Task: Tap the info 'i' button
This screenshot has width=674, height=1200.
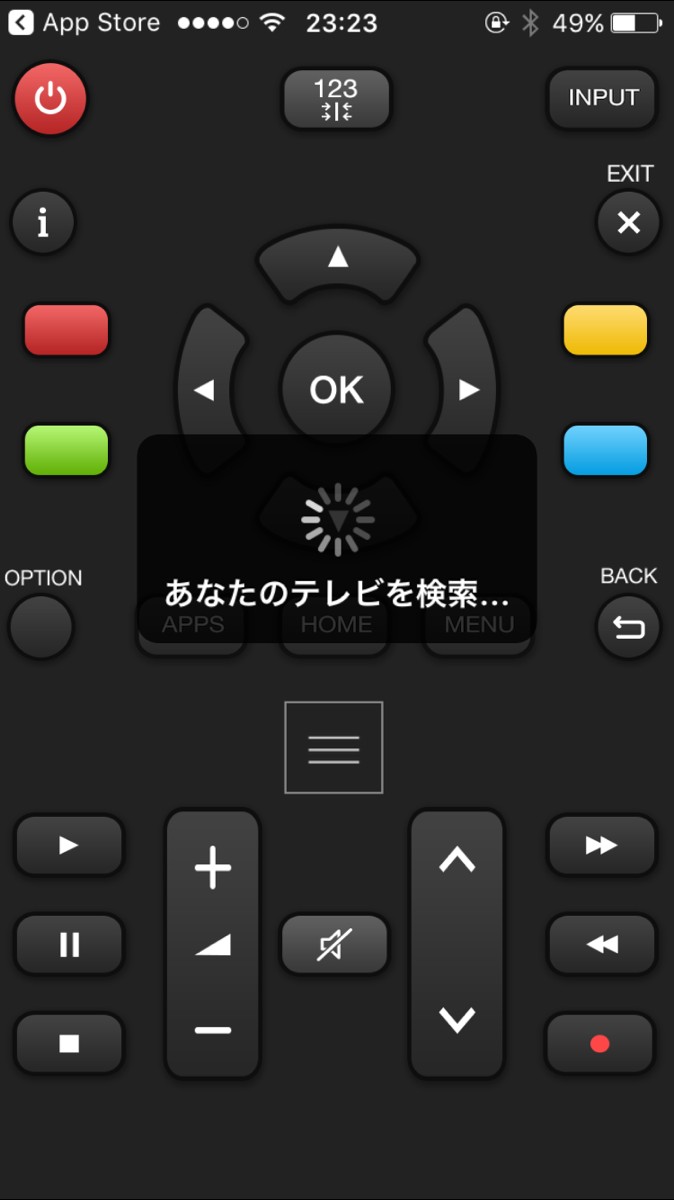Action: (x=43, y=222)
